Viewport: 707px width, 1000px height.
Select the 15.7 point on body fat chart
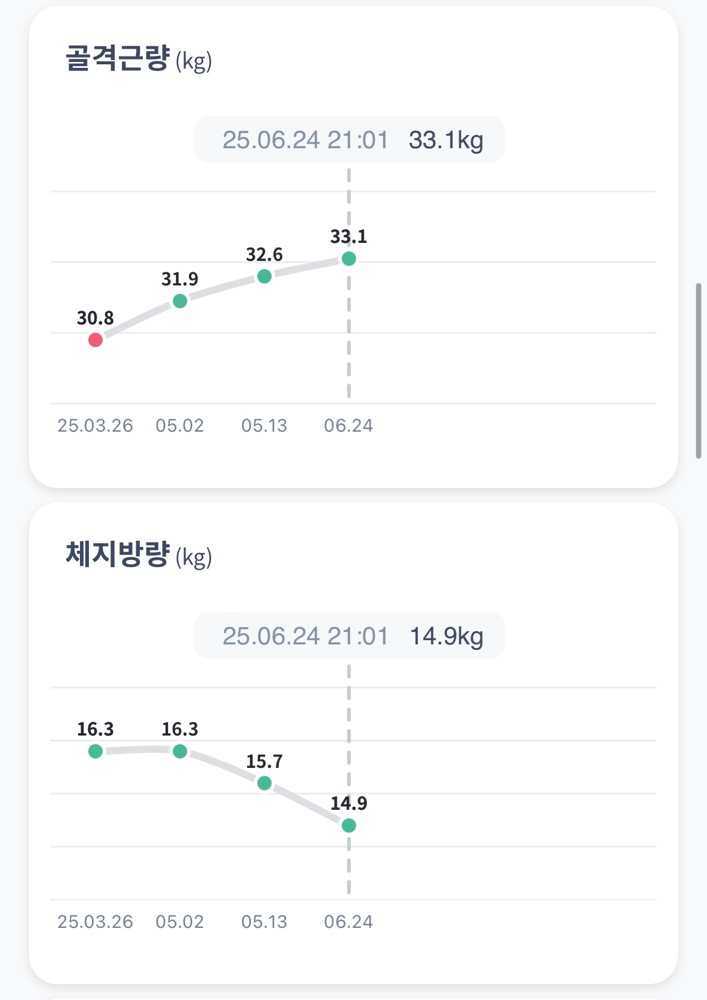point(264,783)
